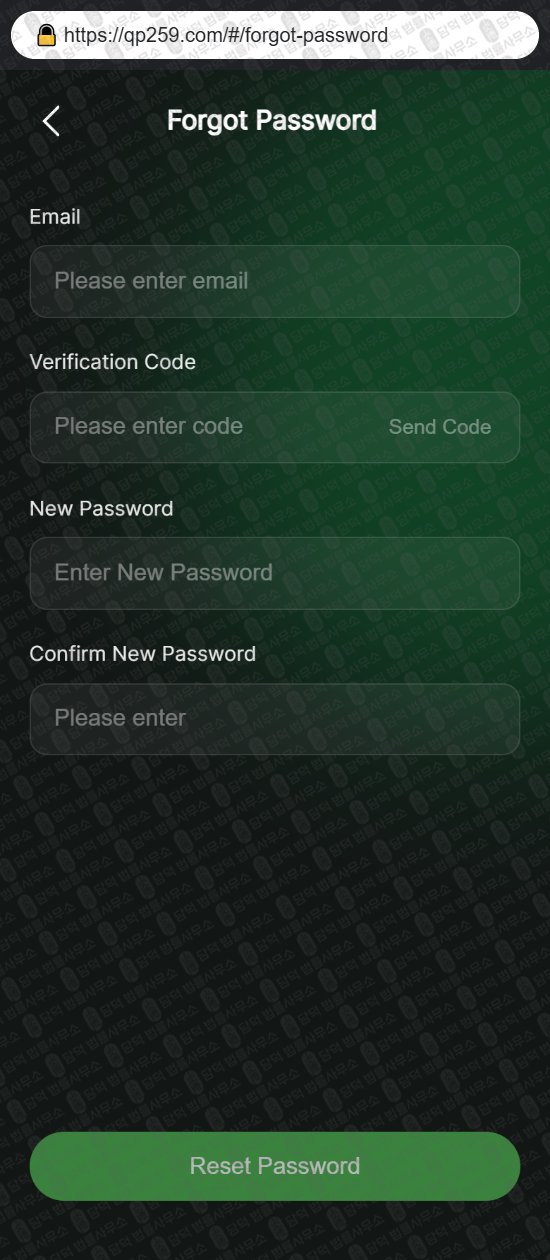Tap the browser address bar URL
The width and height of the screenshot is (550, 1260).
(225, 35)
